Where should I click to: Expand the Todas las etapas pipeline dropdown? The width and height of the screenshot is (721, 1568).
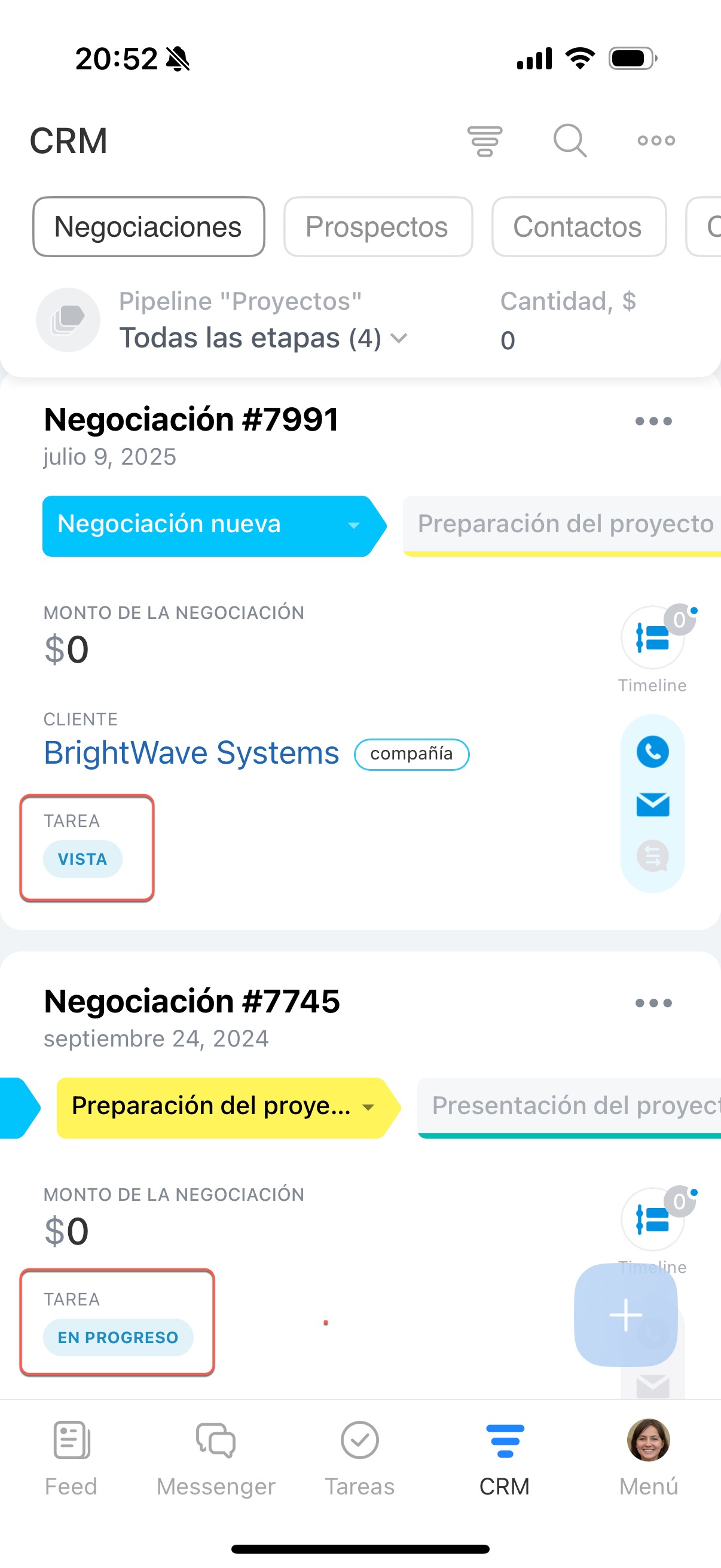tap(263, 338)
